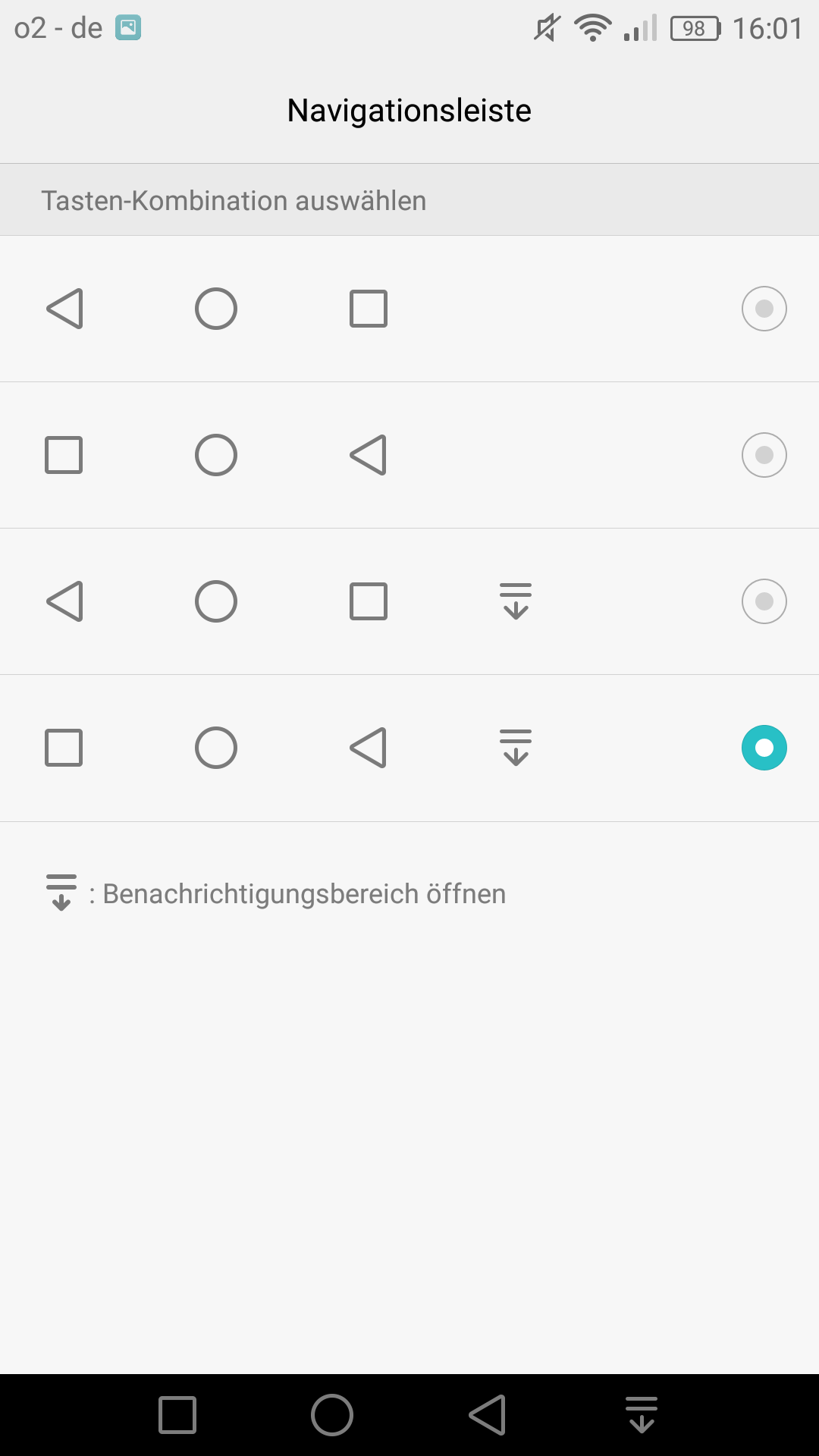Open notification panel from navigation bar
Viewport: 819px width, 1456px height.
(642, 1415)
